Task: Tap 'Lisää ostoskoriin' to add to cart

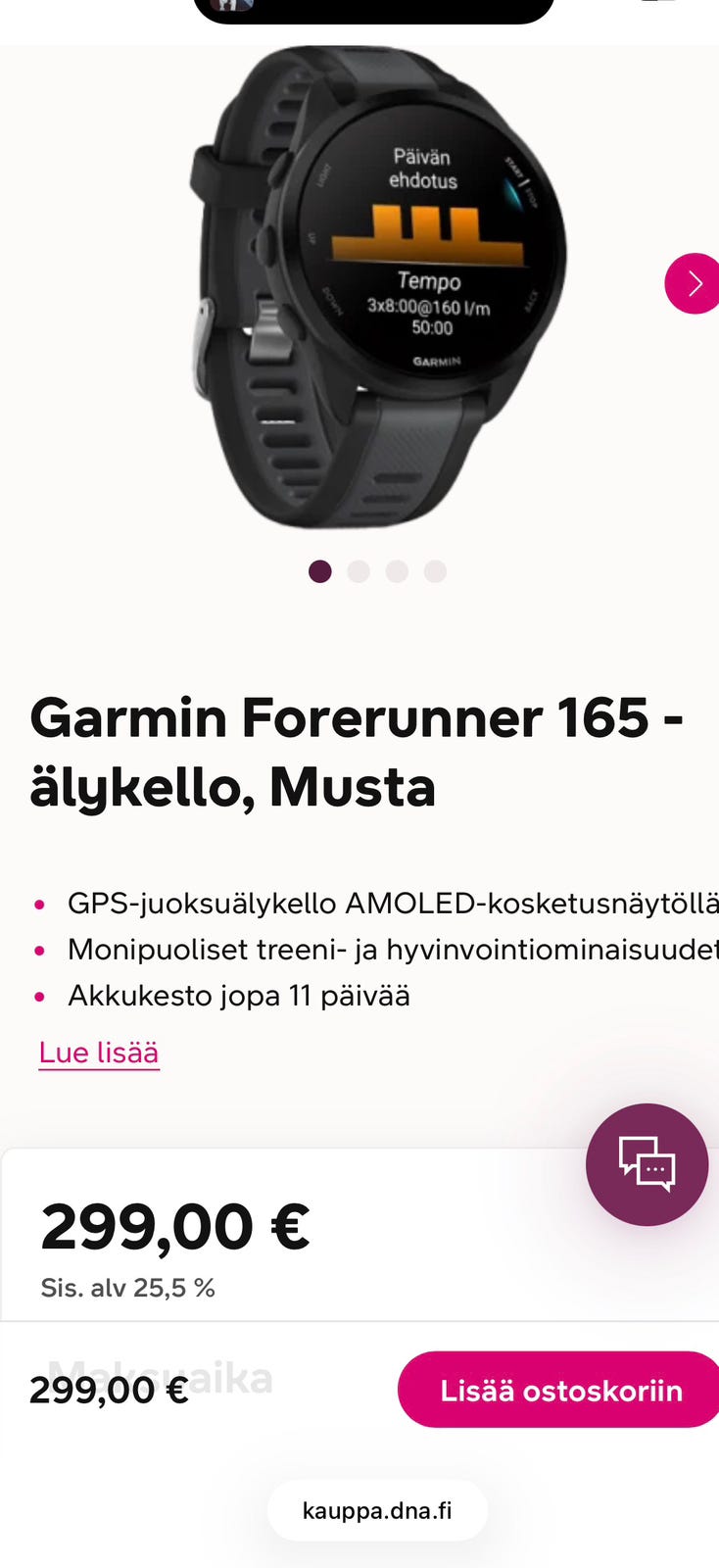Action: coord(560,1390)
